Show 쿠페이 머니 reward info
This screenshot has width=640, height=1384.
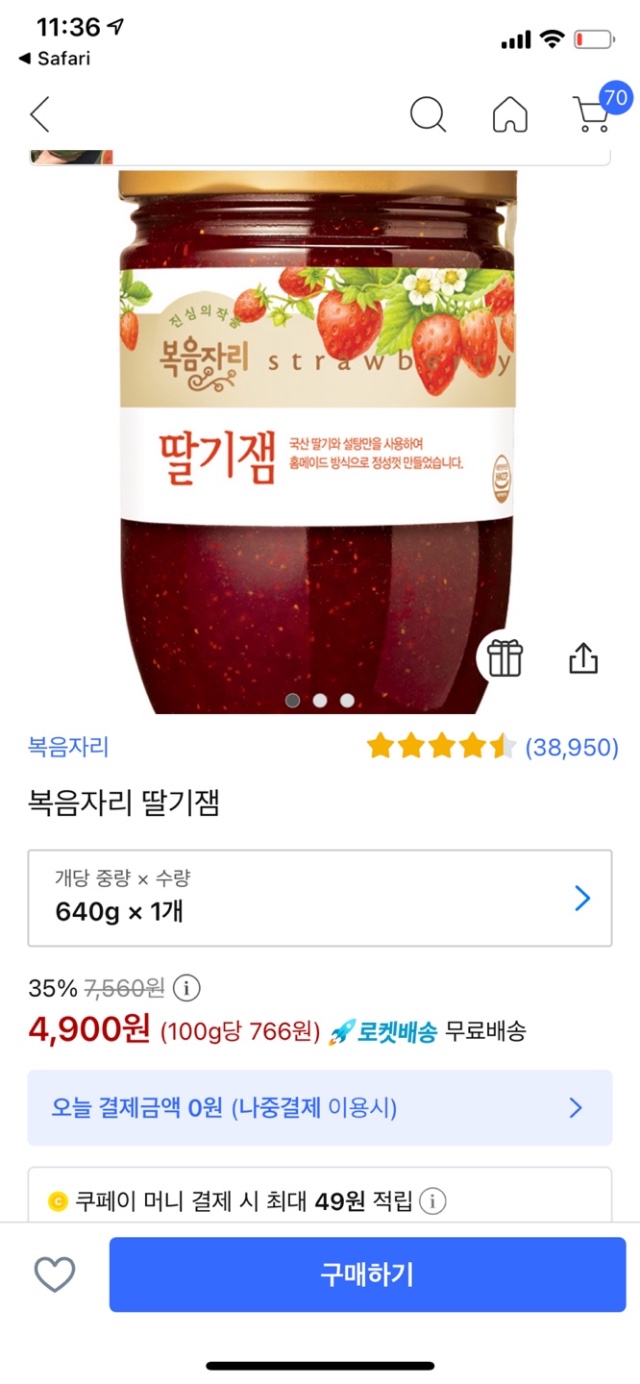pos(433,1201)
